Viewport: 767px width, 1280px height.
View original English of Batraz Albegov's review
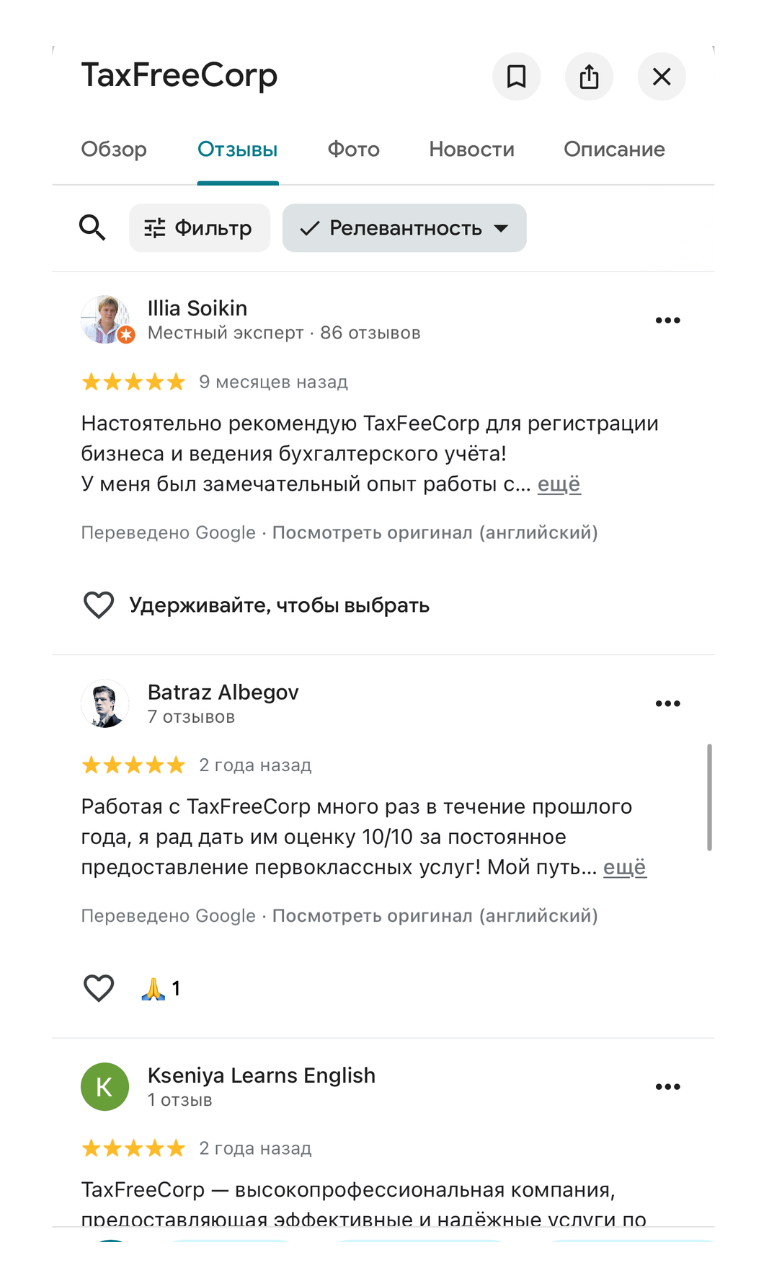[435, 916]
